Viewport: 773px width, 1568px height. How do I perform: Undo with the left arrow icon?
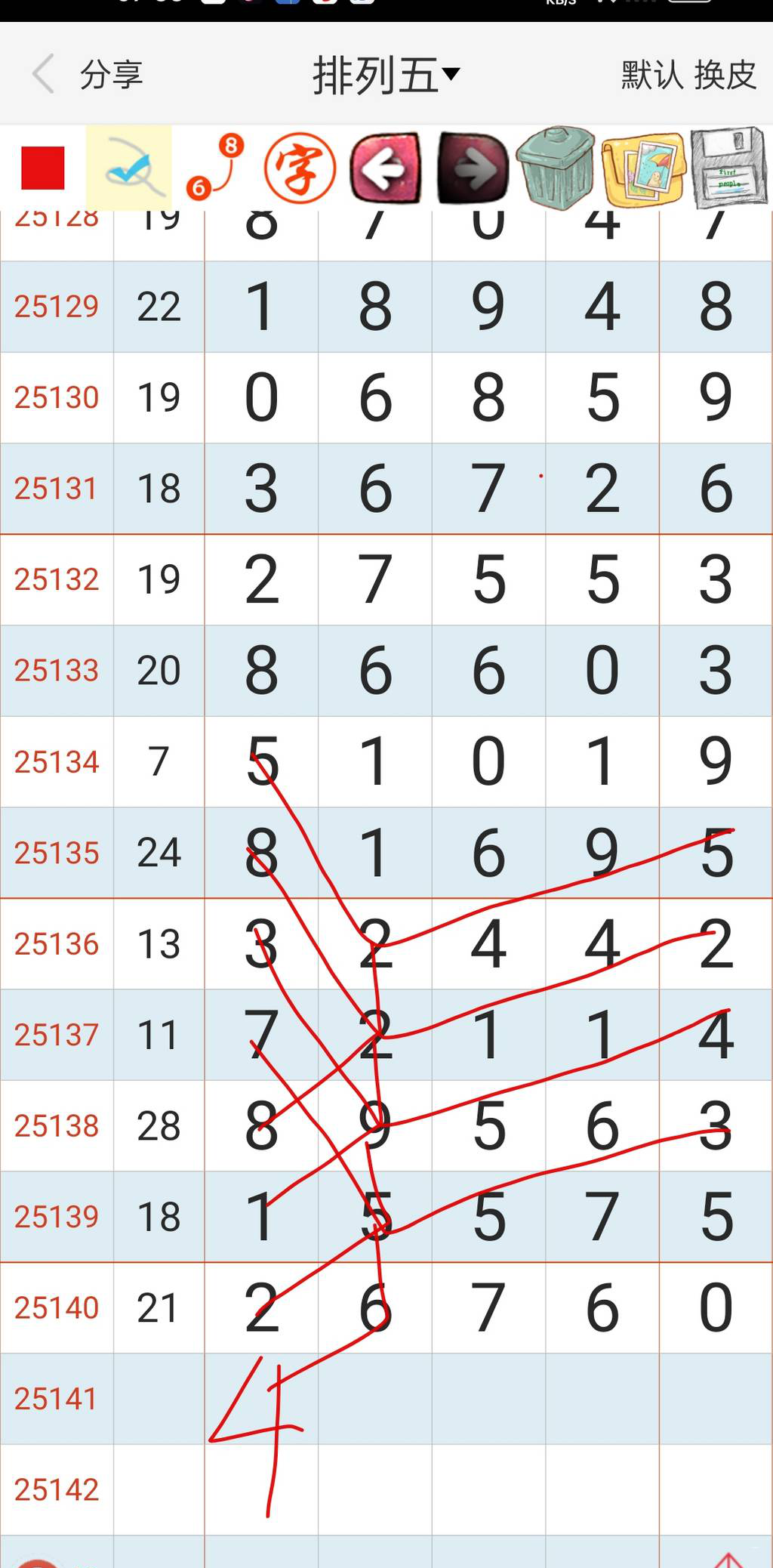pos(385,168)
